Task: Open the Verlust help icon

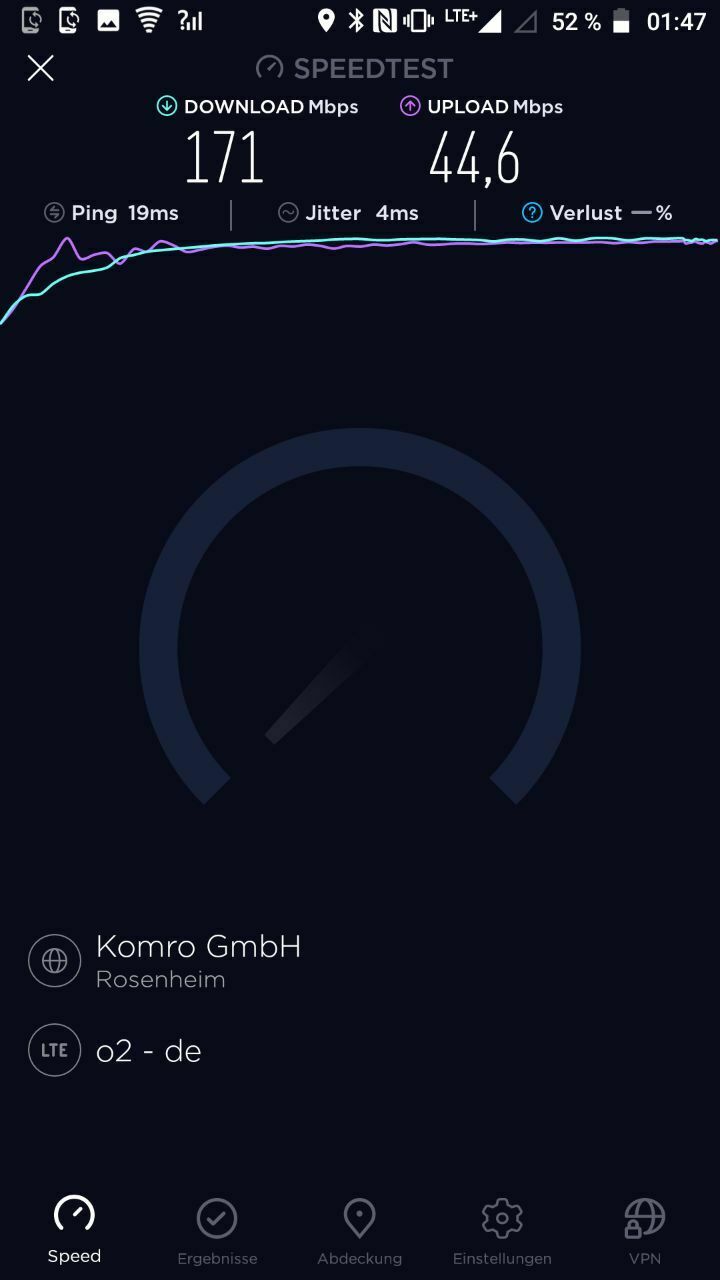Action: [x=532, y=212]
